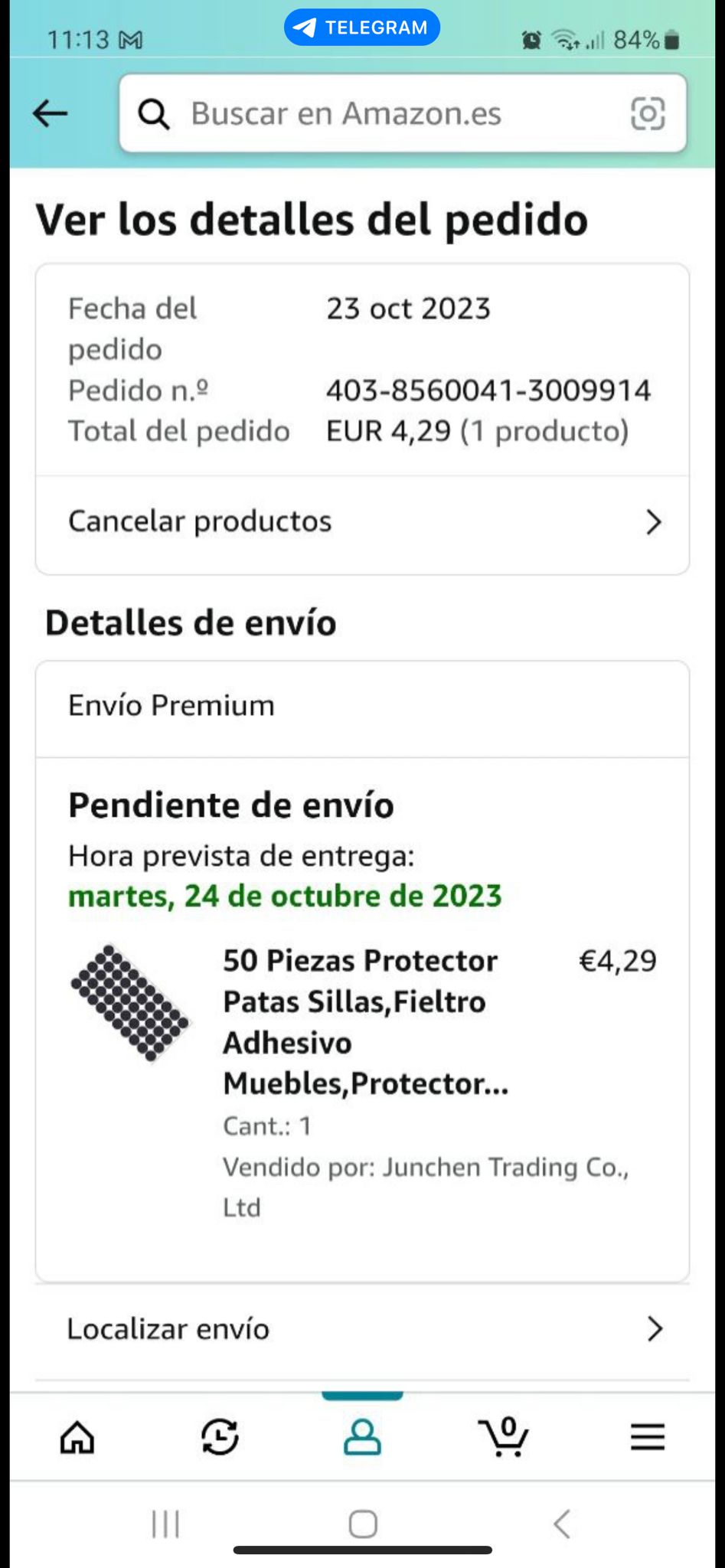Open the shopping cart
Screen dimensions: 725x1568
click(x=504, y=1437)
